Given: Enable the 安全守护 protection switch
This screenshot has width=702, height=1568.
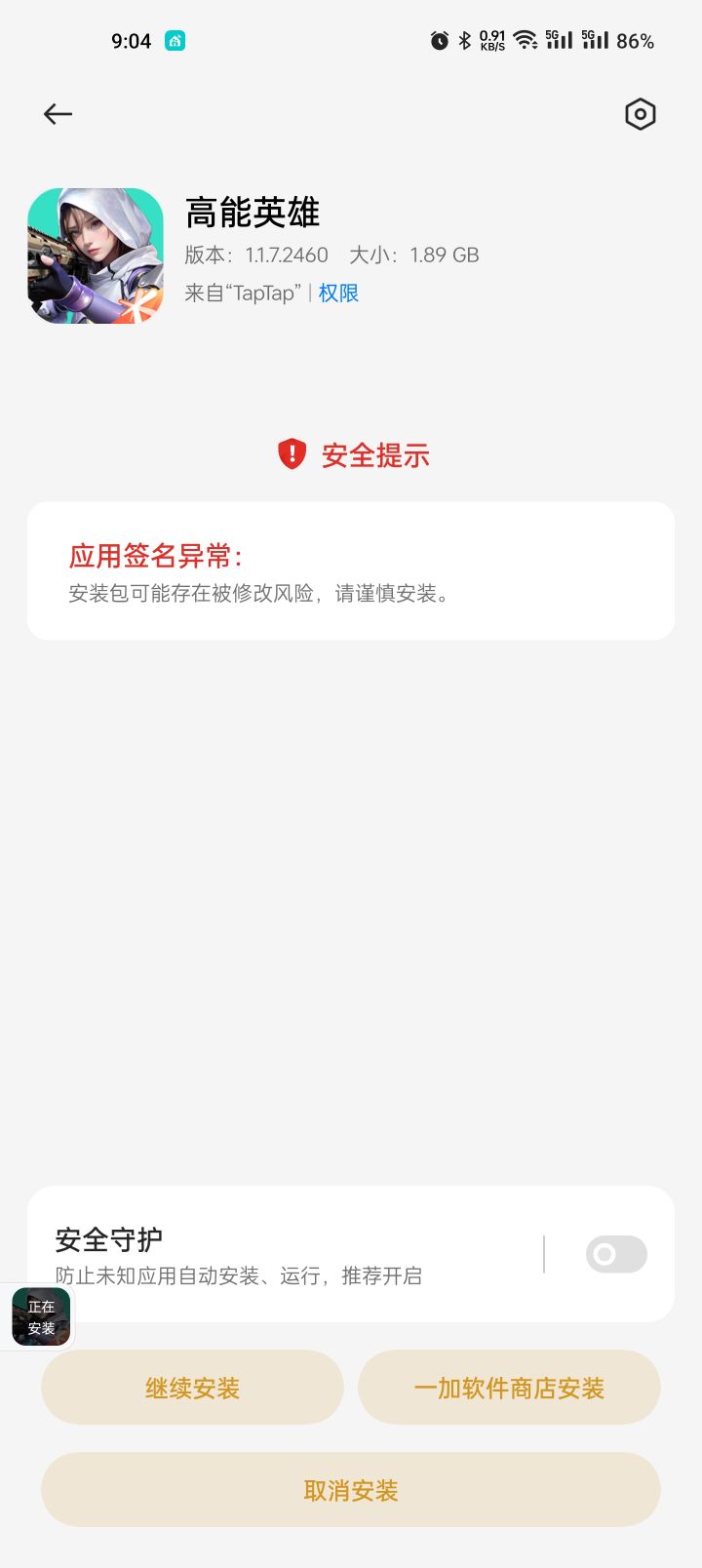Looking at the screenshot, I should click(616, 1254).
